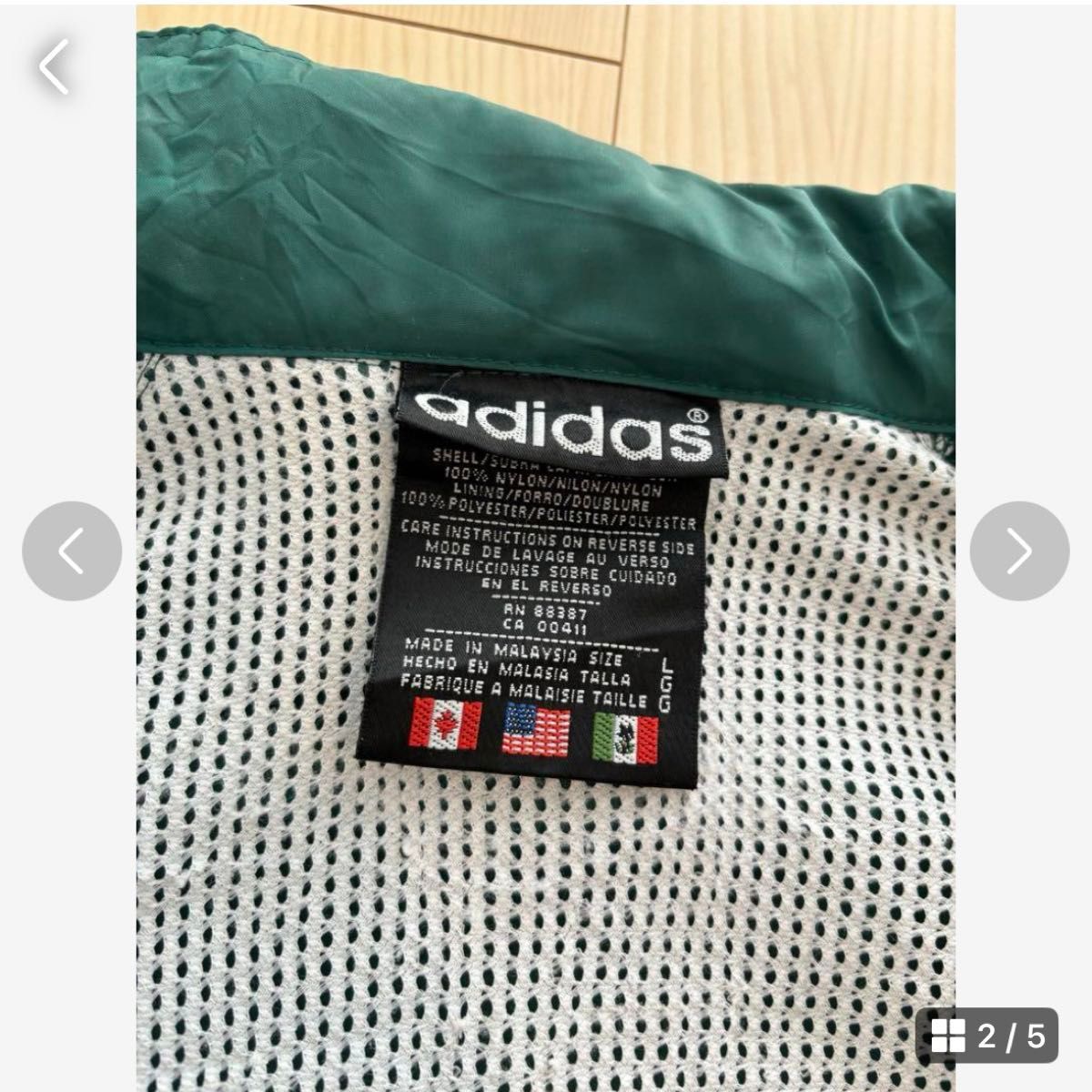The image size is (1092, 1092).
Task: Open the photo grid view 2/5
Action: [x=987, y=1036]
